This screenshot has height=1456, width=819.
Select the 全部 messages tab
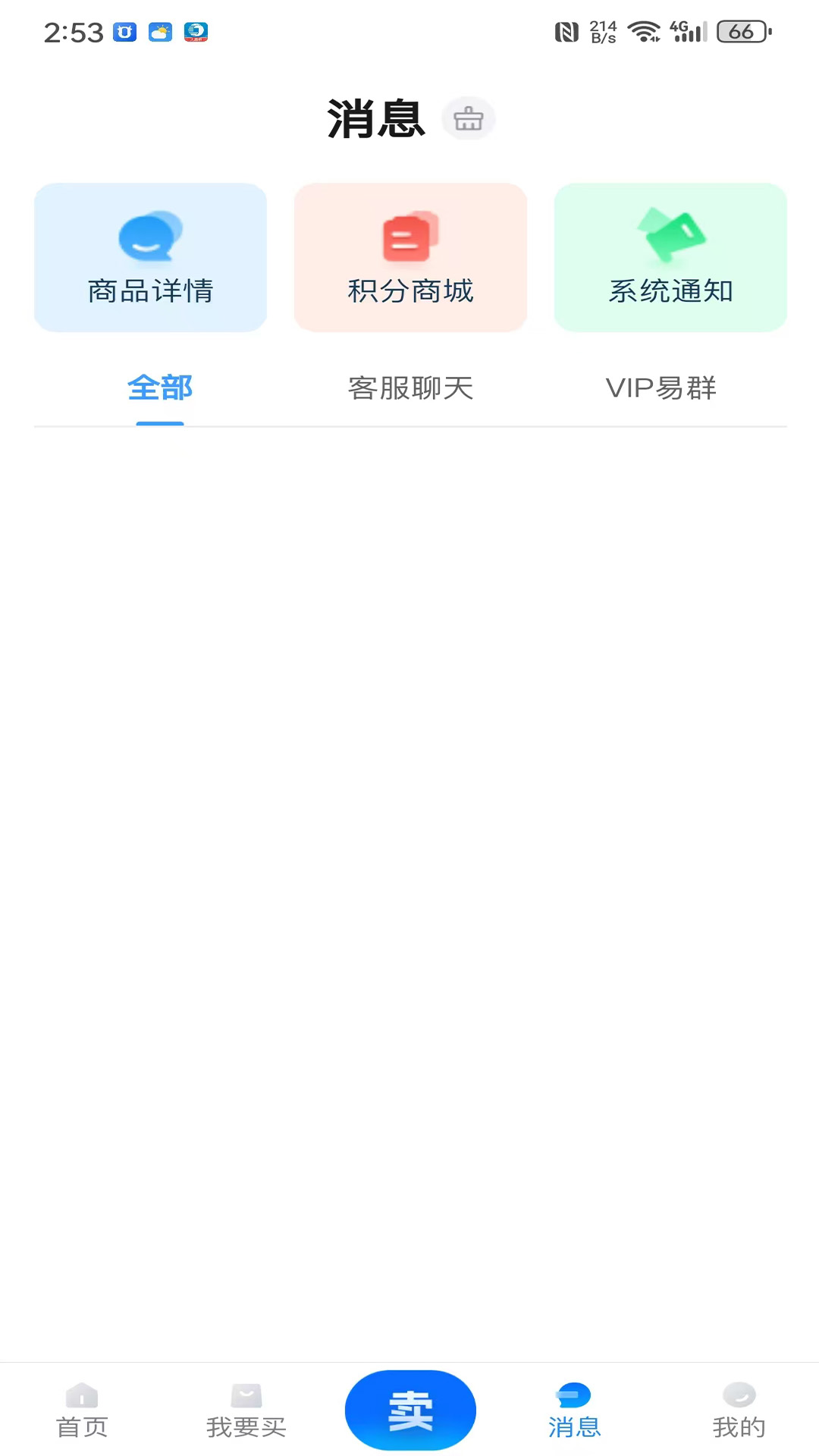(x=160, y=388)
